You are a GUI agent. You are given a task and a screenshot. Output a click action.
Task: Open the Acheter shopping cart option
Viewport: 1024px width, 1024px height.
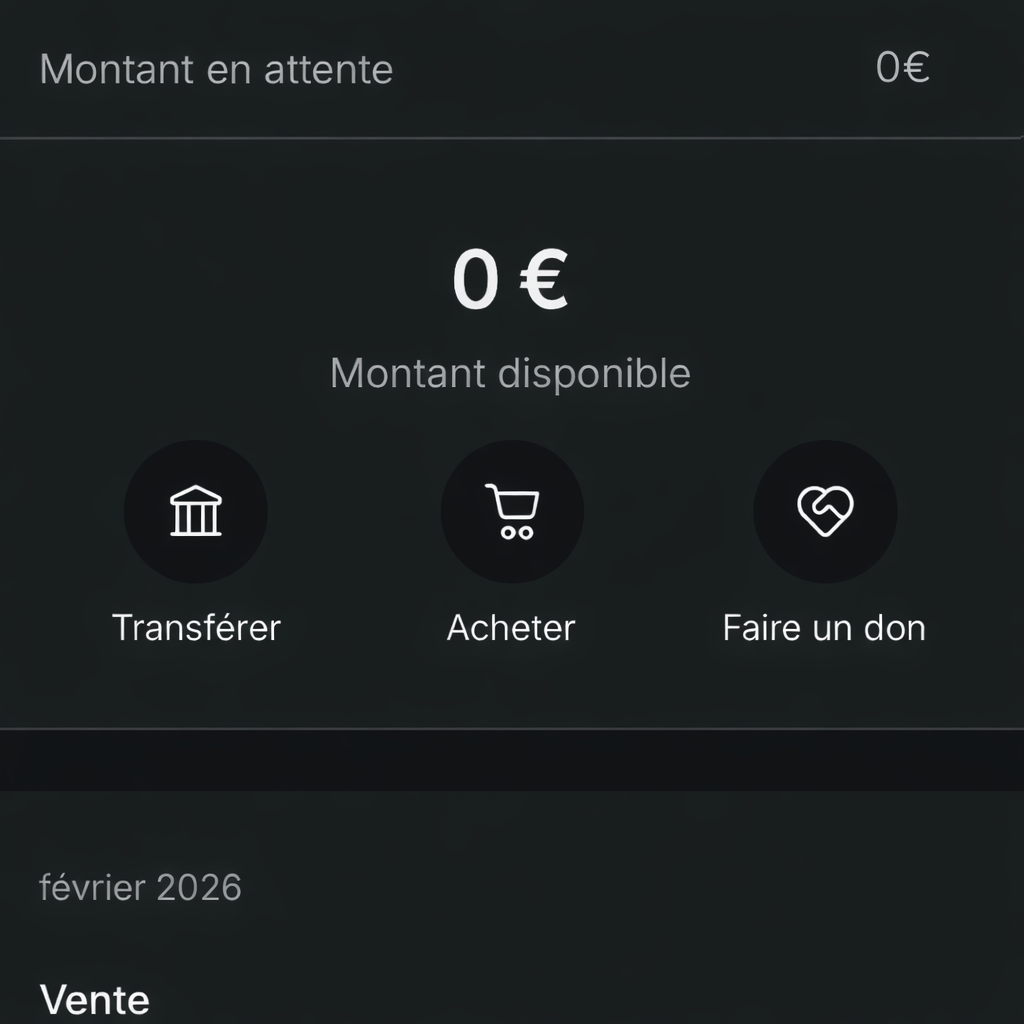(512, 512)
